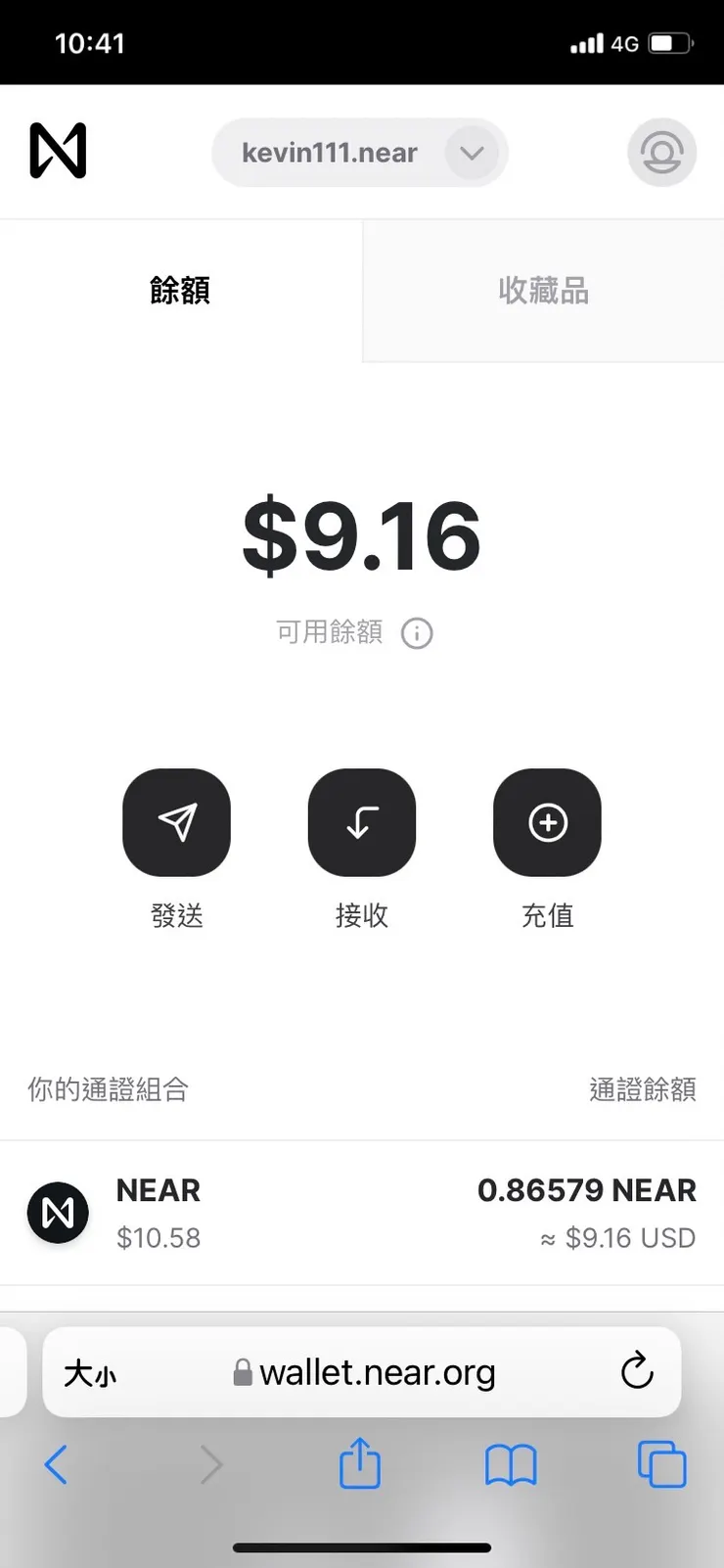Go back using the Safari back arrow
Screen dimensions: 724x1568
[56, 1463]
